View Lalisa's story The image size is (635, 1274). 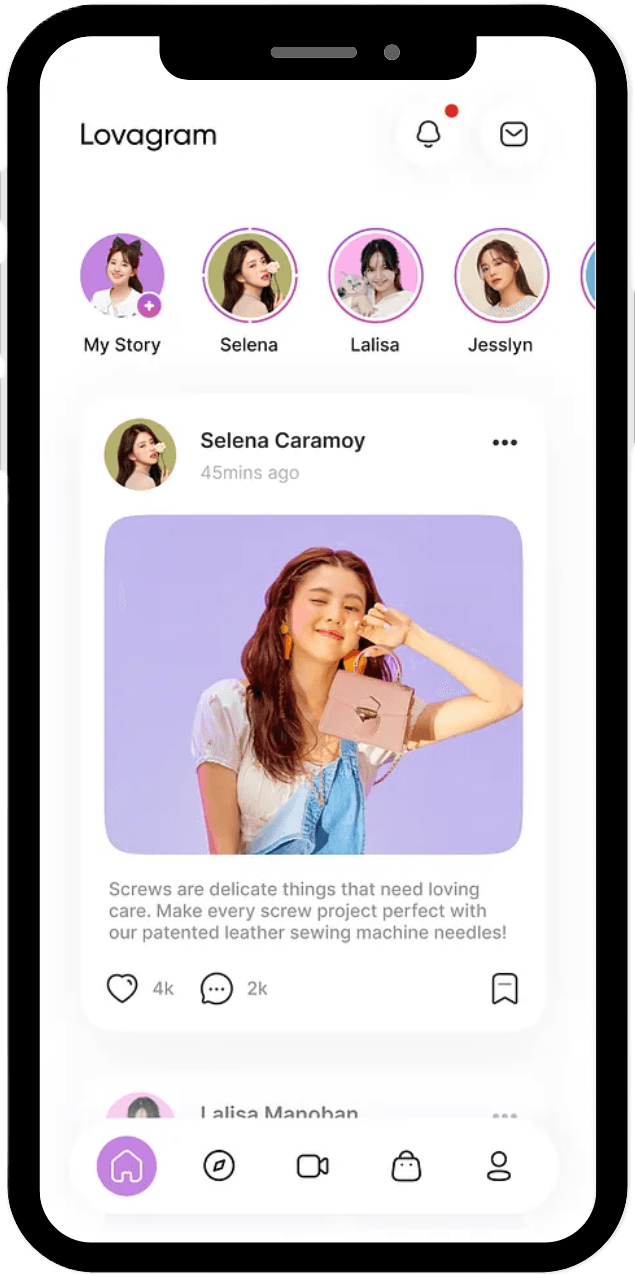coord(375,275)
